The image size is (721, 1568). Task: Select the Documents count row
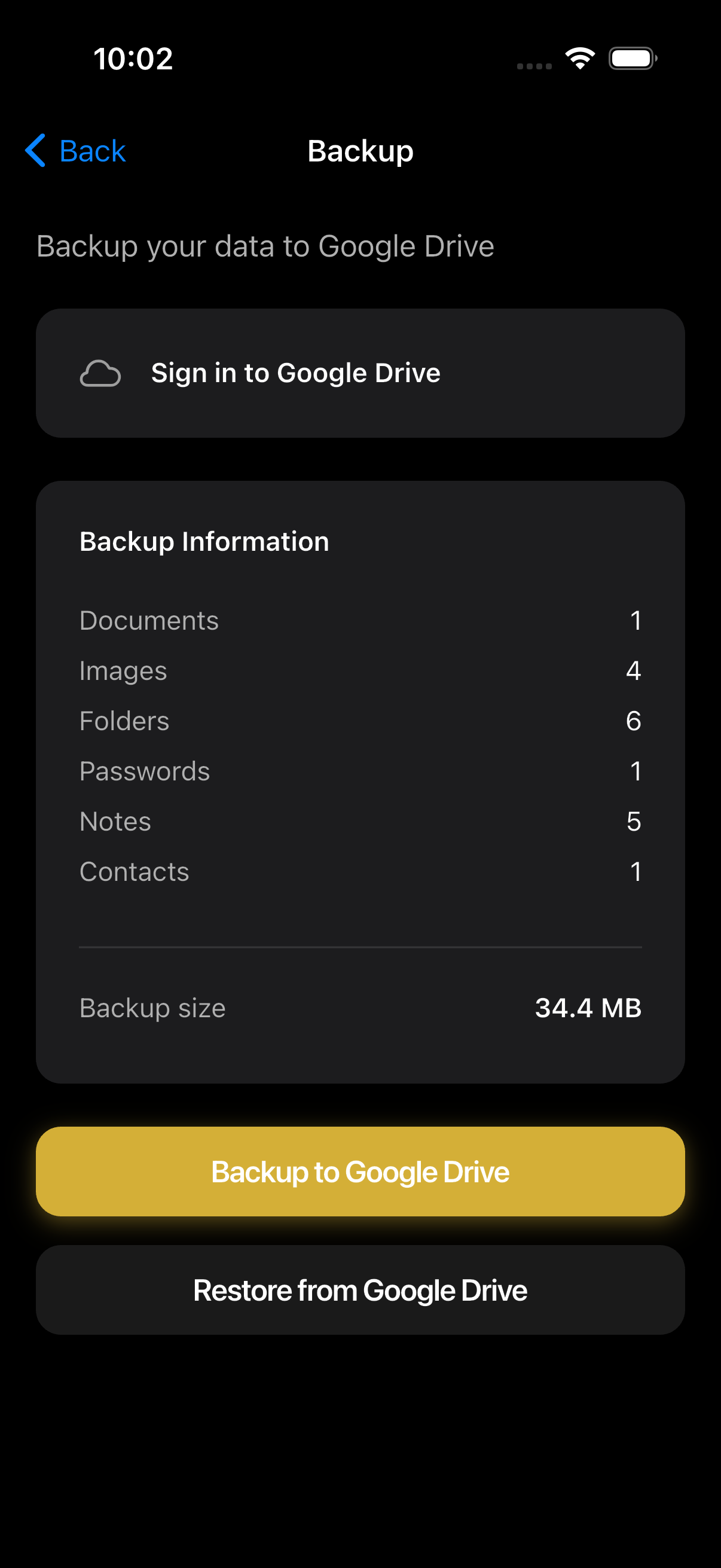(360, 620)
